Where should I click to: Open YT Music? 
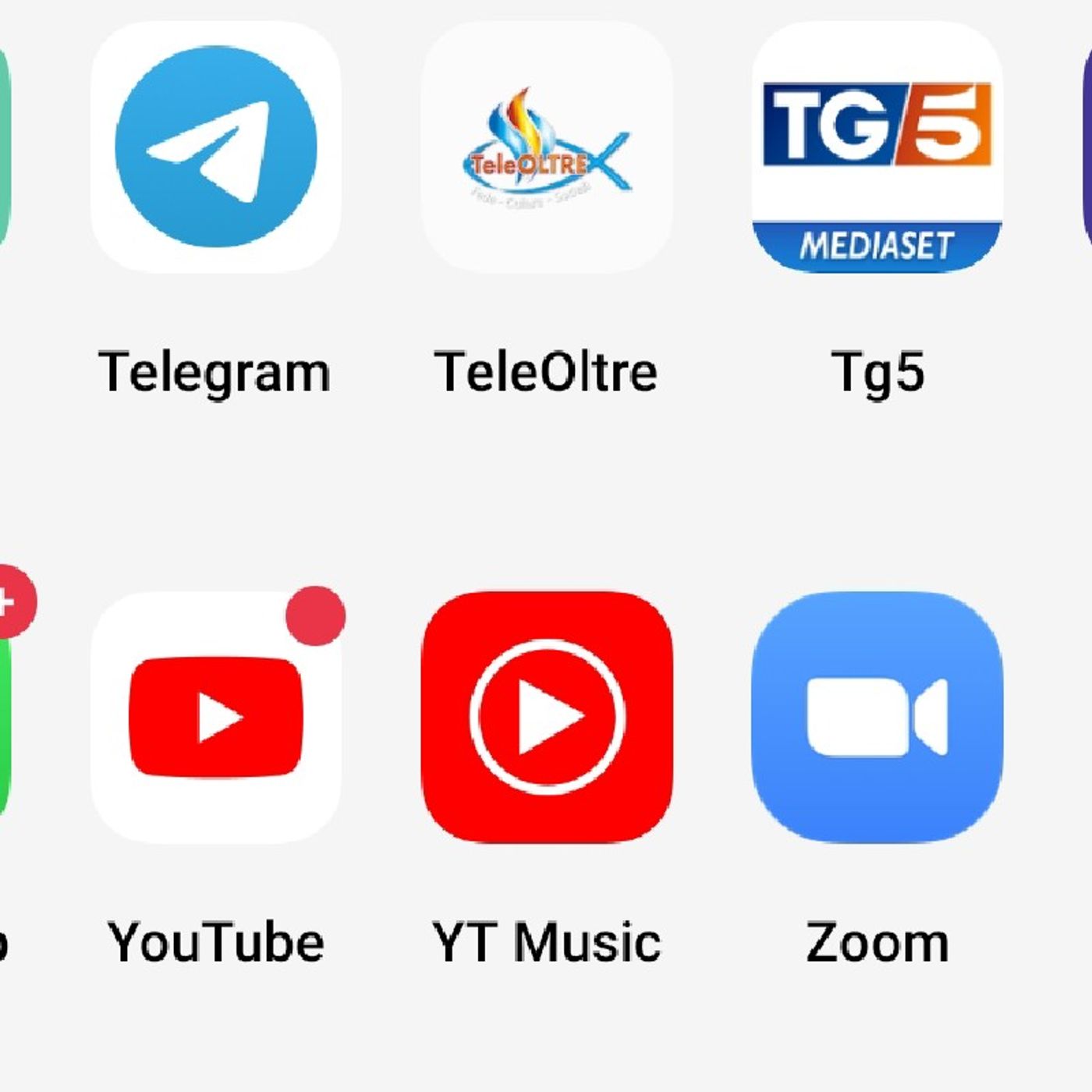point(547,717)
